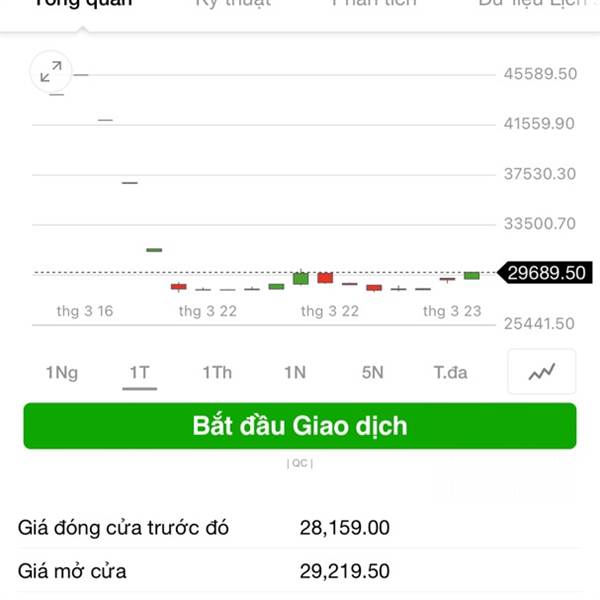This screenshot has width=600, height=600.
Task: Open the Phân tích tab
Action: pyautogui.click(x=375, y=4)
